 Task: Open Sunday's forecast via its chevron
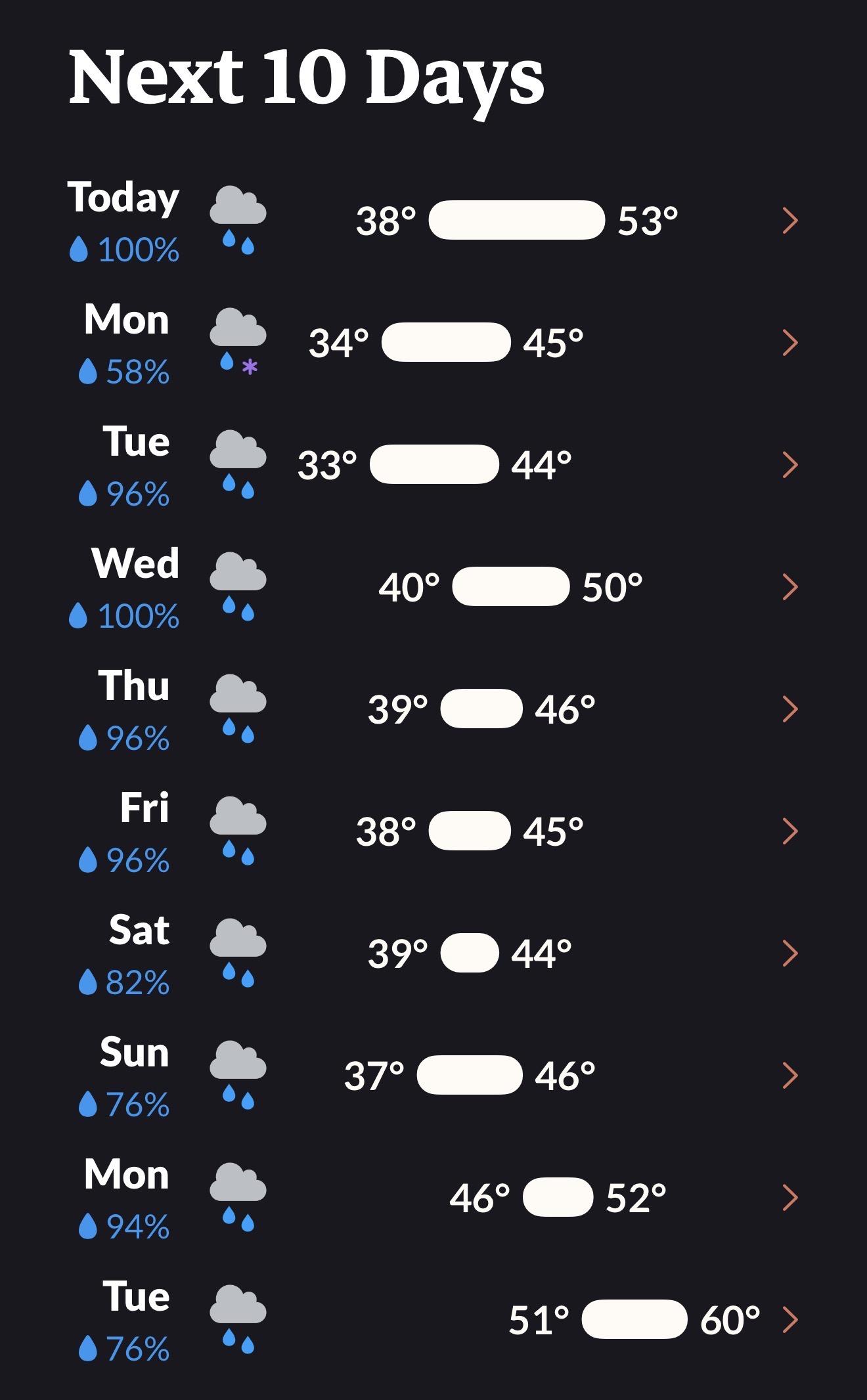pos(791,1074)
